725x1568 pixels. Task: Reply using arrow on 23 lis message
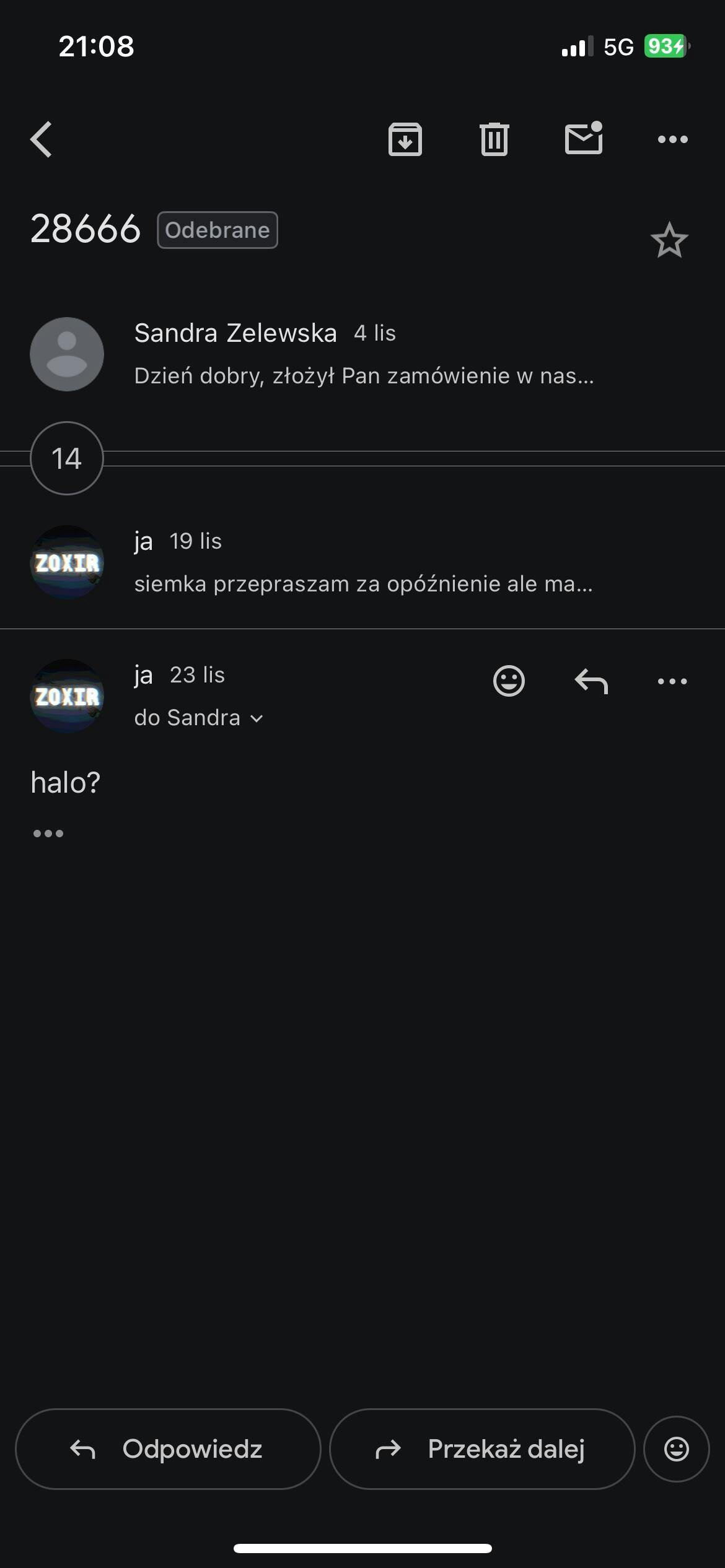click(591, 681)
